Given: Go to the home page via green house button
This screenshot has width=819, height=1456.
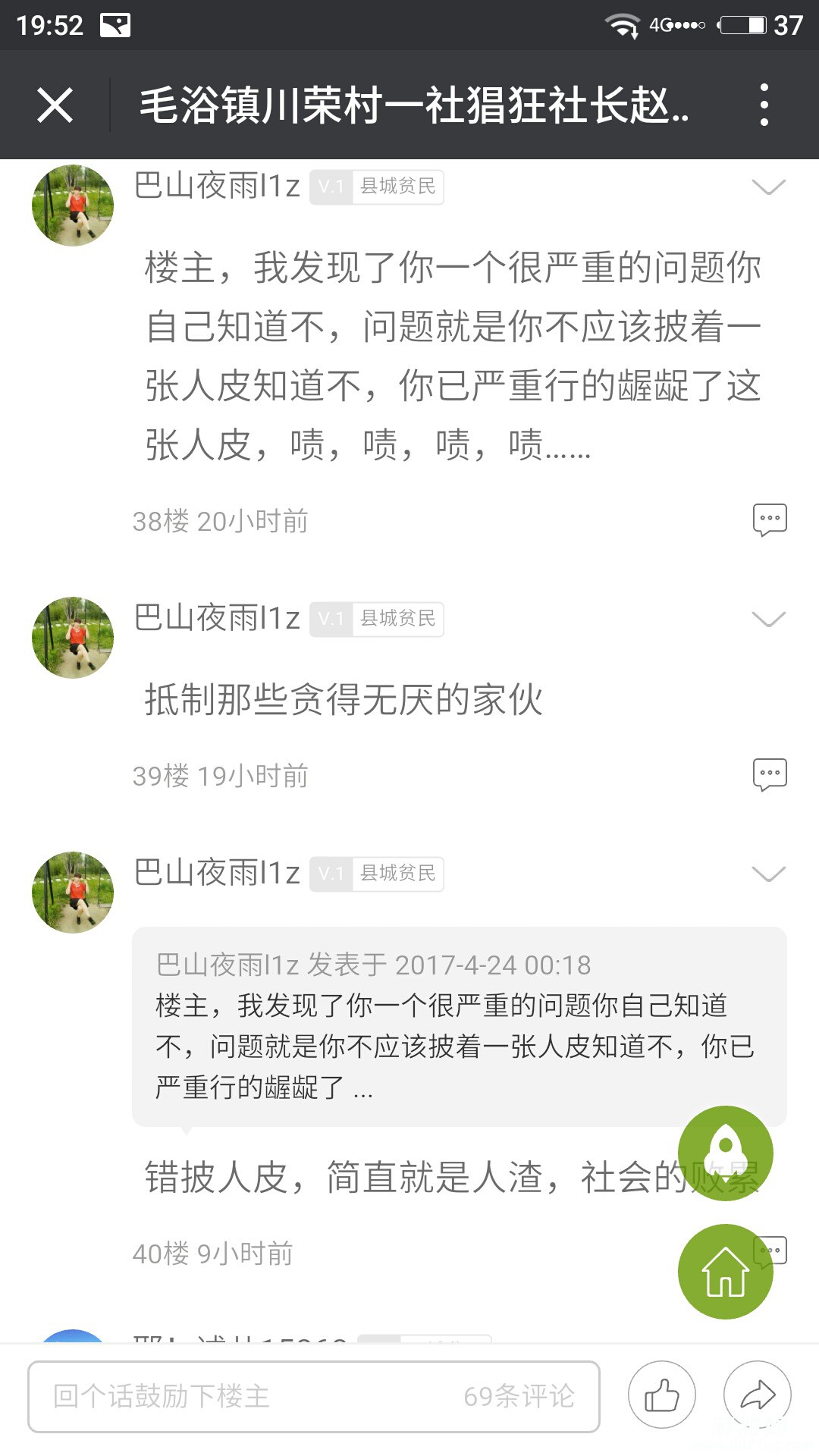Looking at the screenshot, I should click(x=725, y=1272).
